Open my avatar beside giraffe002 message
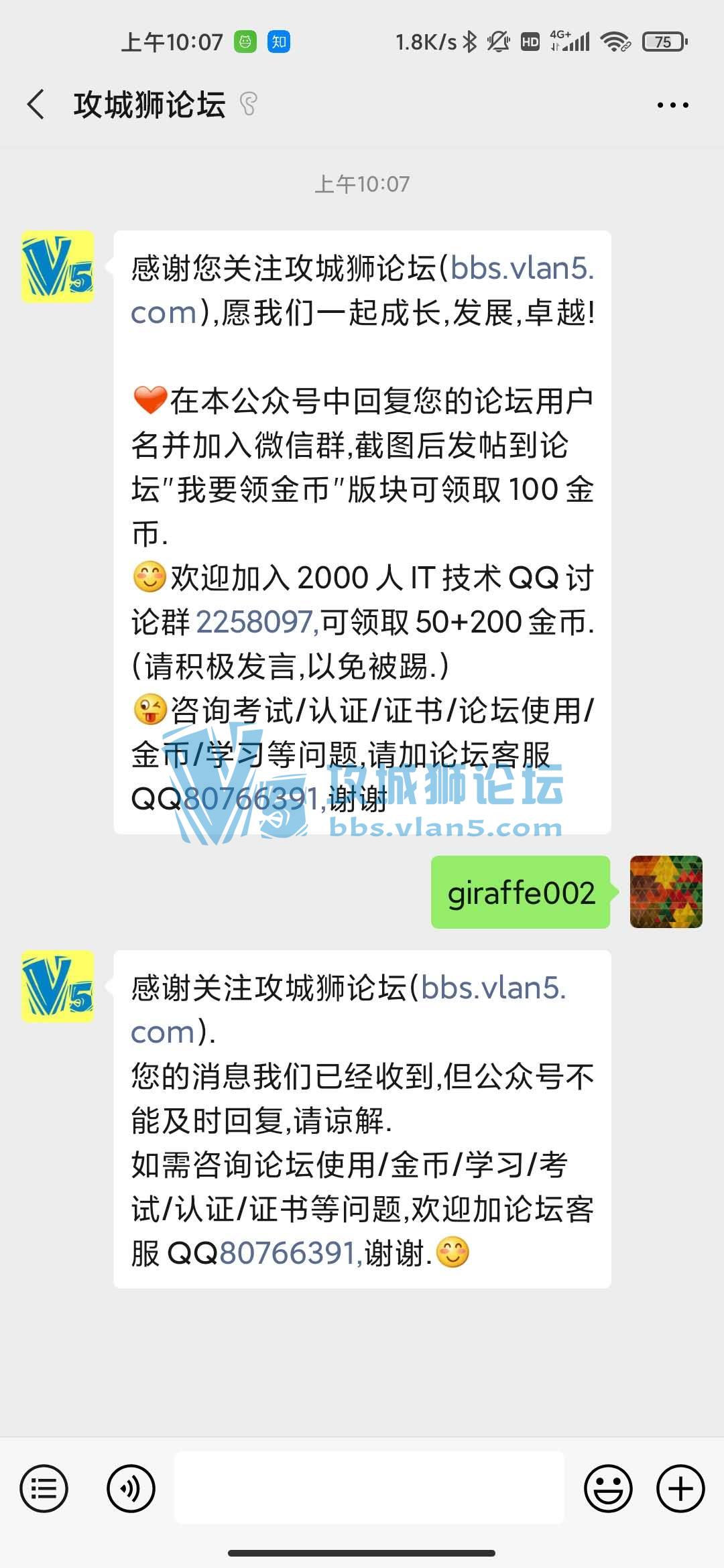724x1568 pixels. [666, 892]
